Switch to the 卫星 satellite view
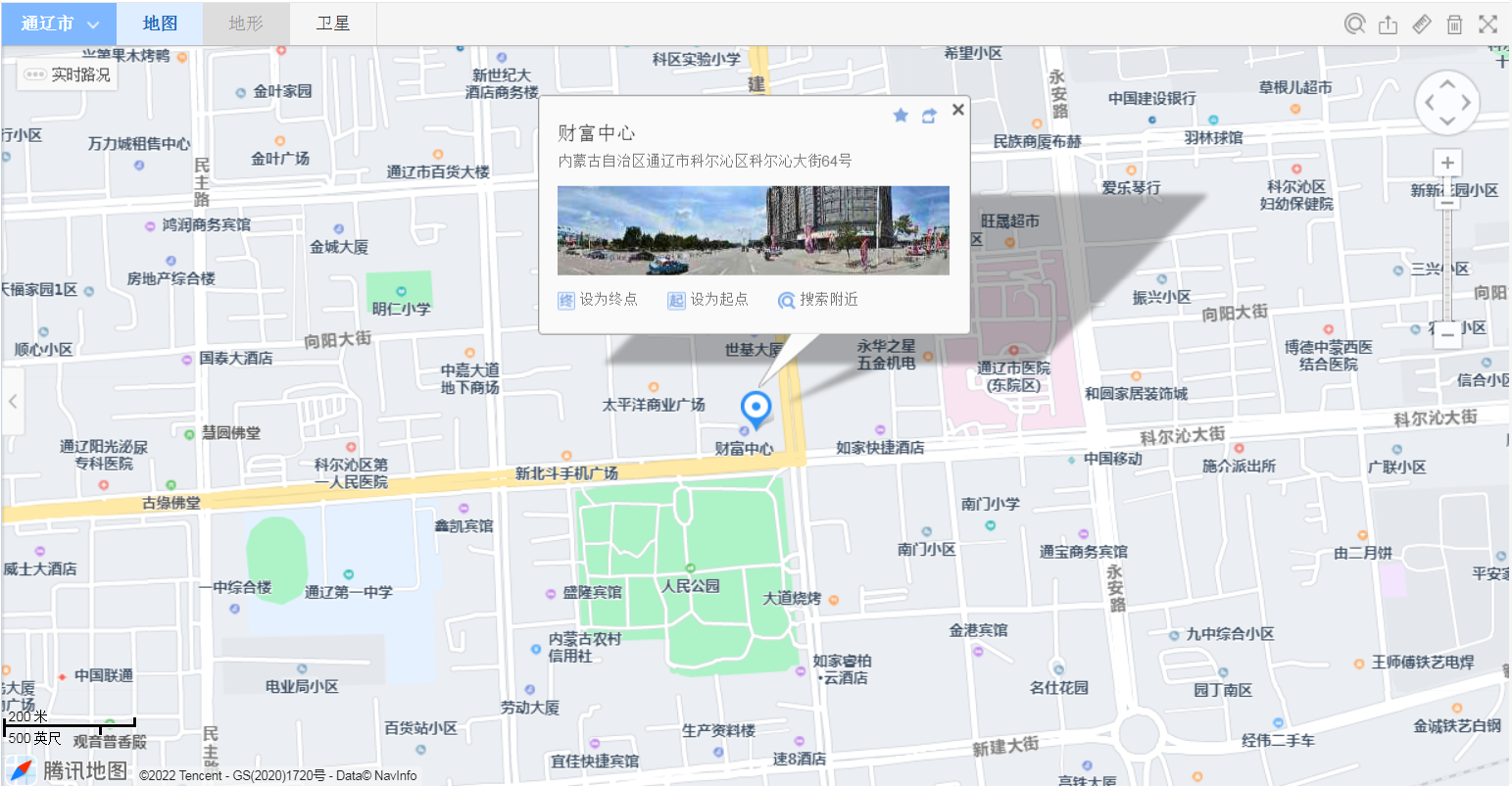 coord(332,24)
